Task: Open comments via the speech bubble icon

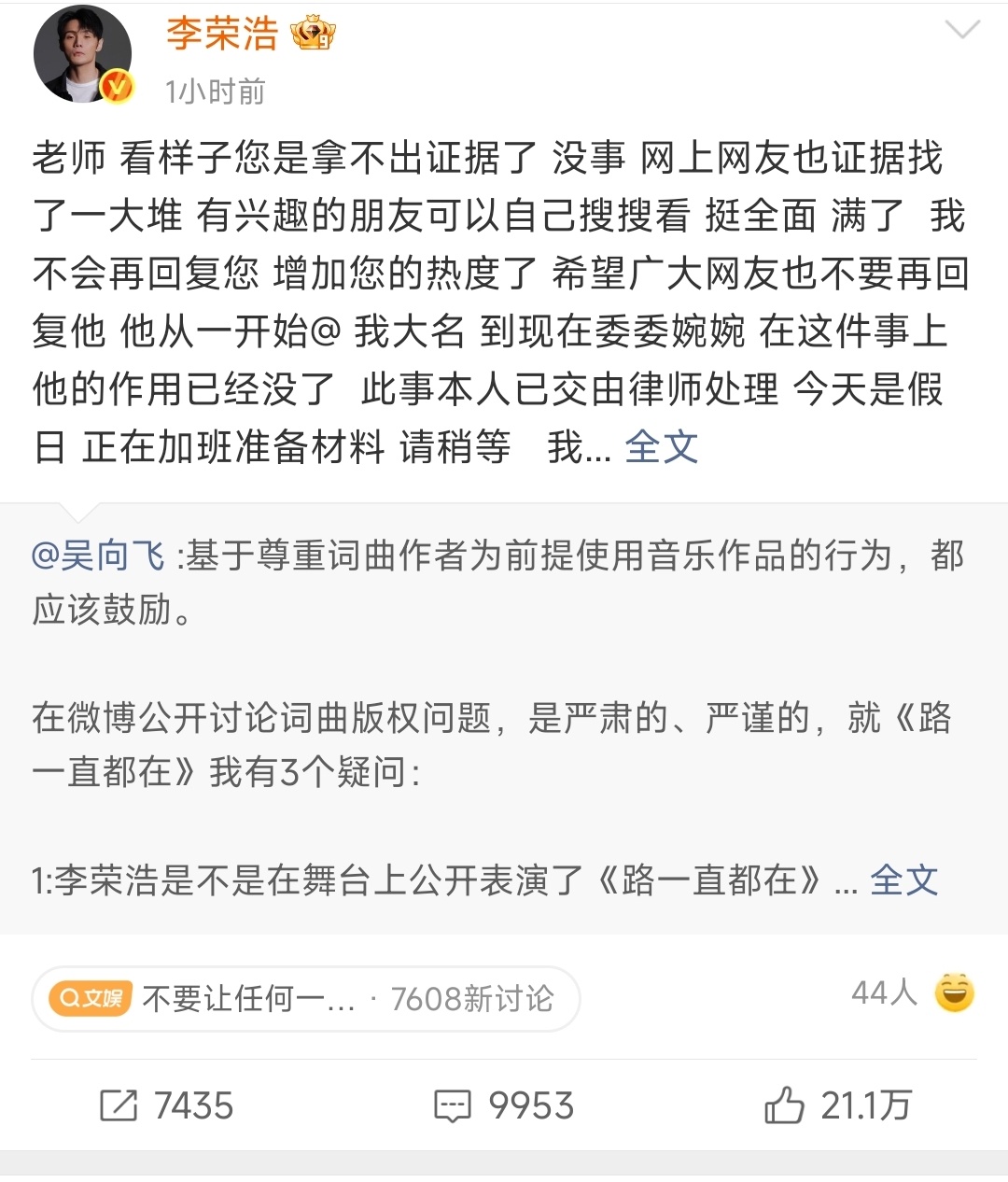Action: [x=455, y=1106]
